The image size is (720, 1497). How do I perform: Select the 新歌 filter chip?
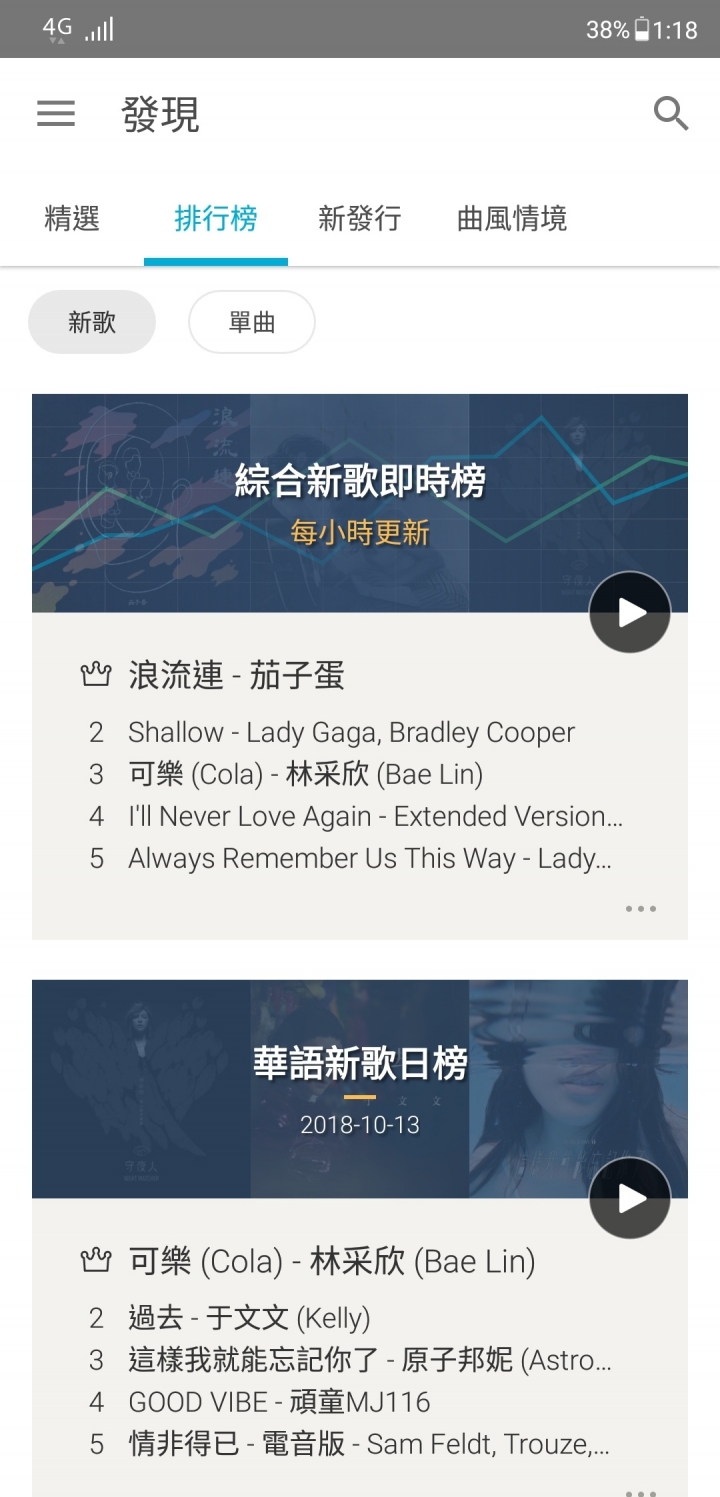point(92,321)
